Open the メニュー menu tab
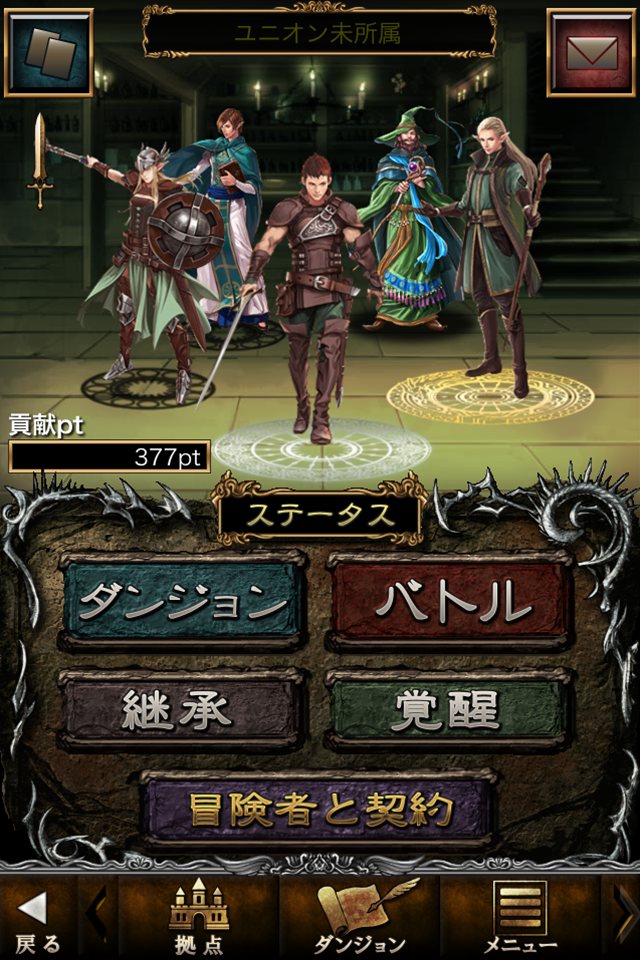 tap(520, 920)
